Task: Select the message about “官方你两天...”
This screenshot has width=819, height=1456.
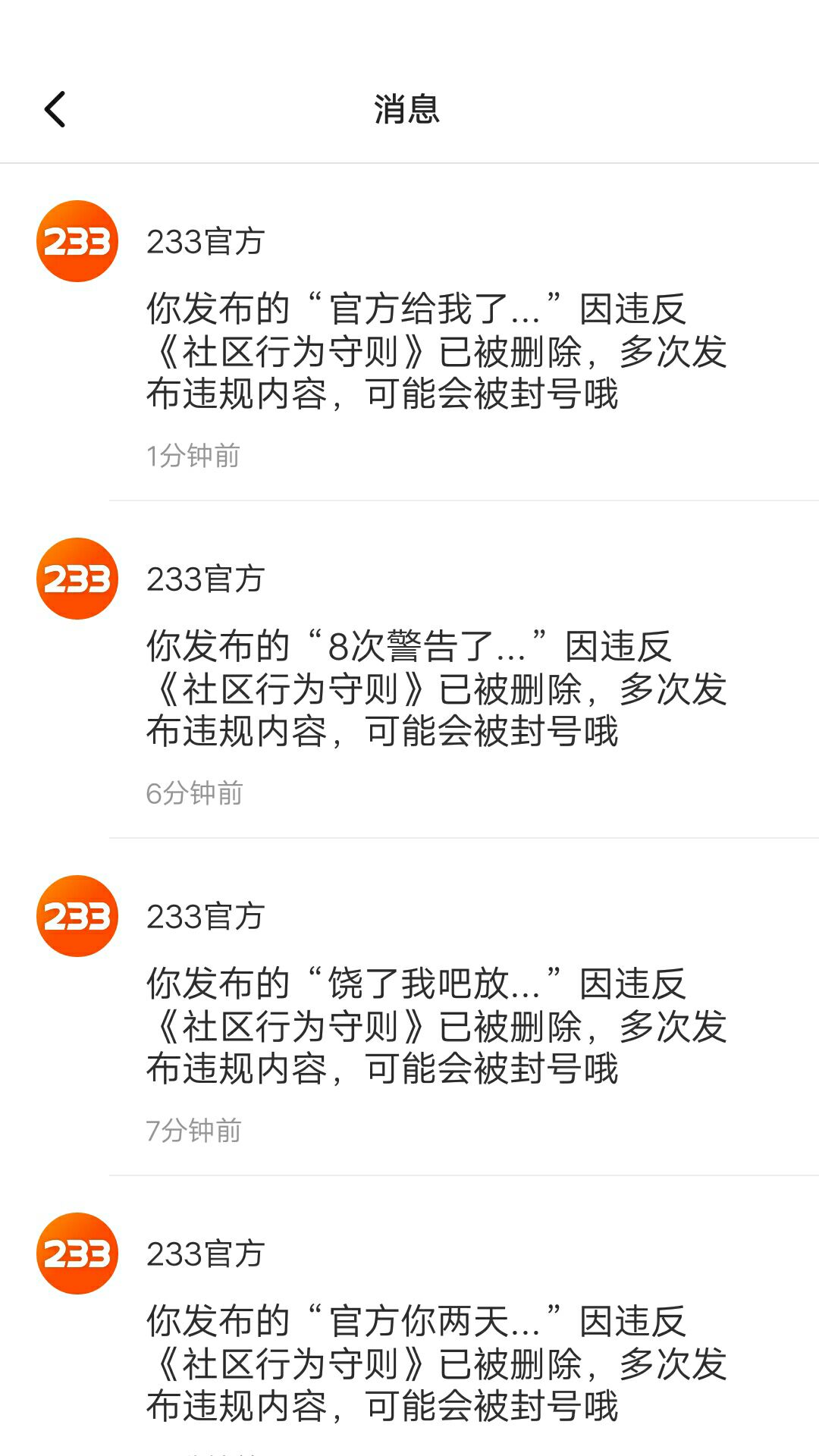Action: (436, 1363)
